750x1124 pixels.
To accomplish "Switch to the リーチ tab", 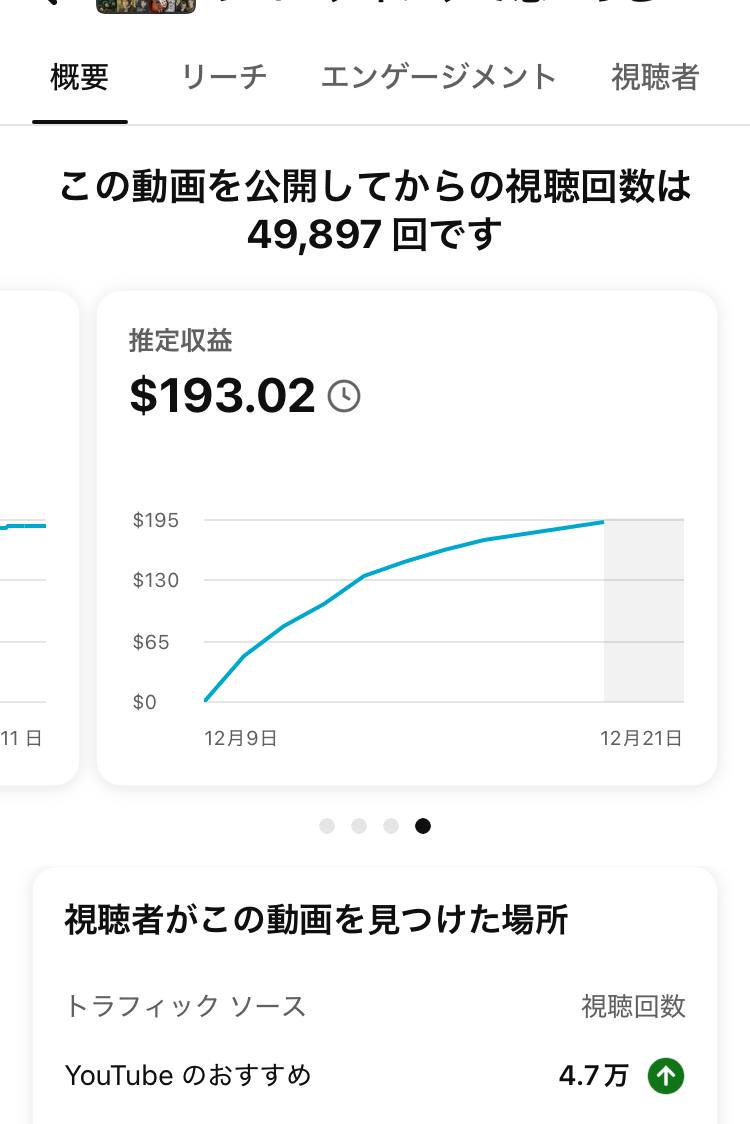I will tap(224, 77).
